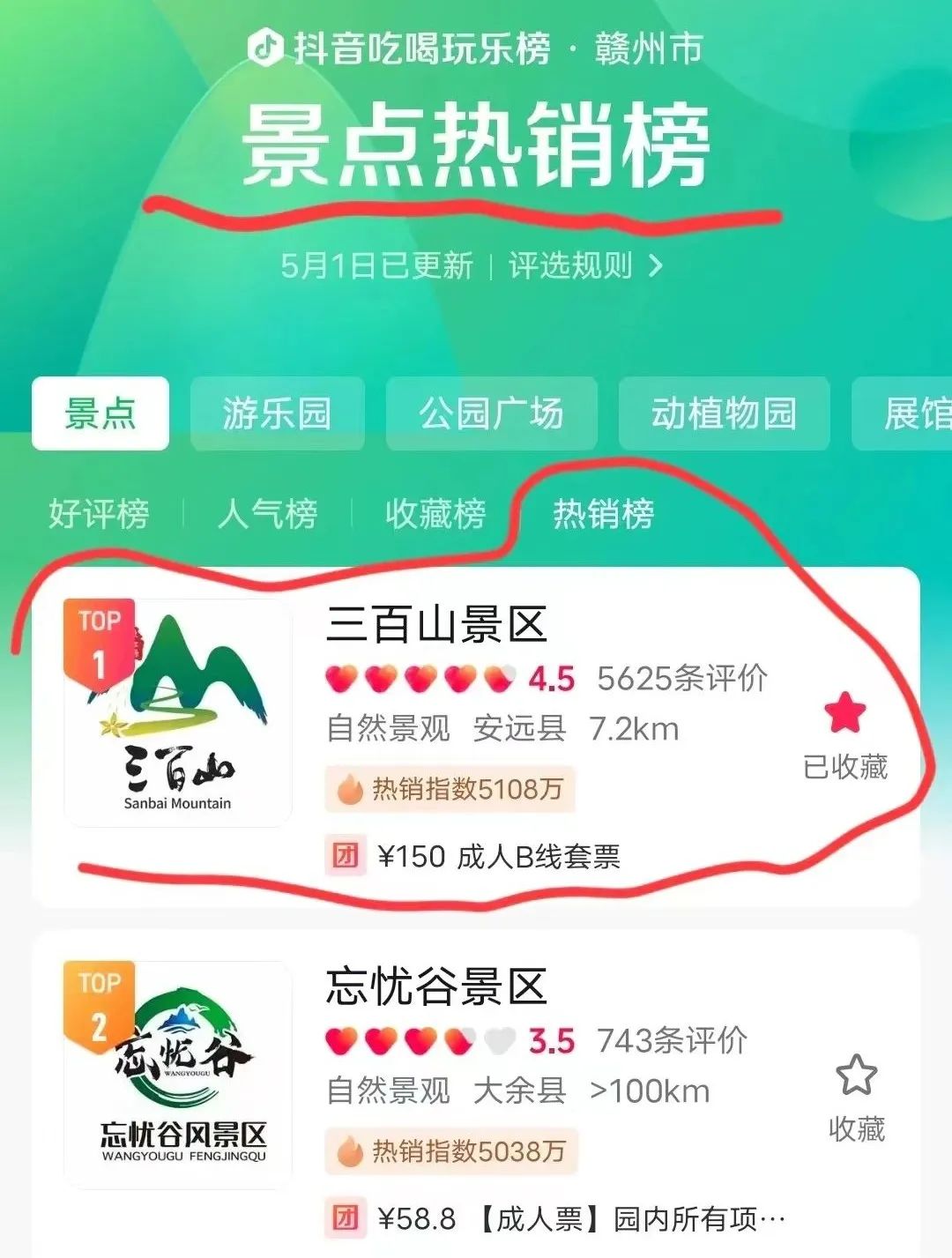Open the 评选规则 rules link

point(585,265)
